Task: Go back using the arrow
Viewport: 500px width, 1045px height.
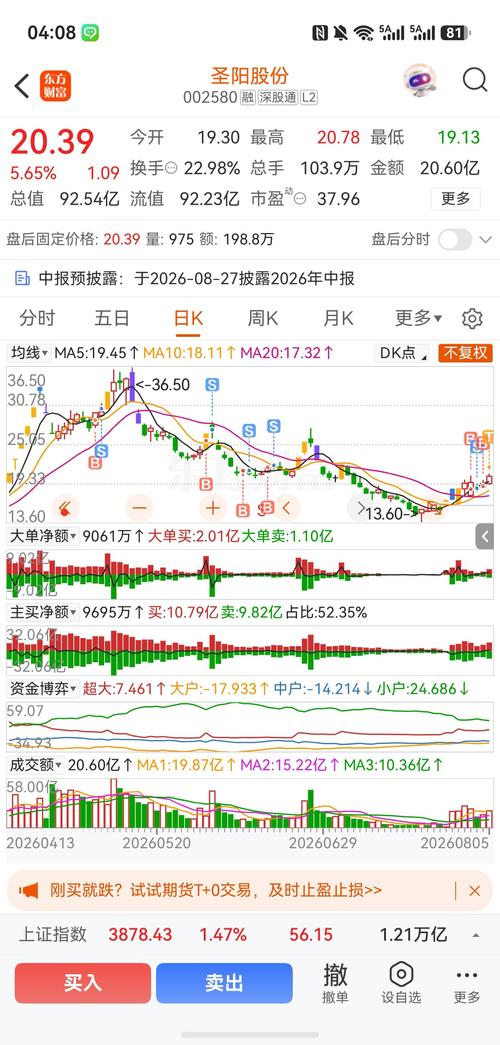Action: point(22,86)
